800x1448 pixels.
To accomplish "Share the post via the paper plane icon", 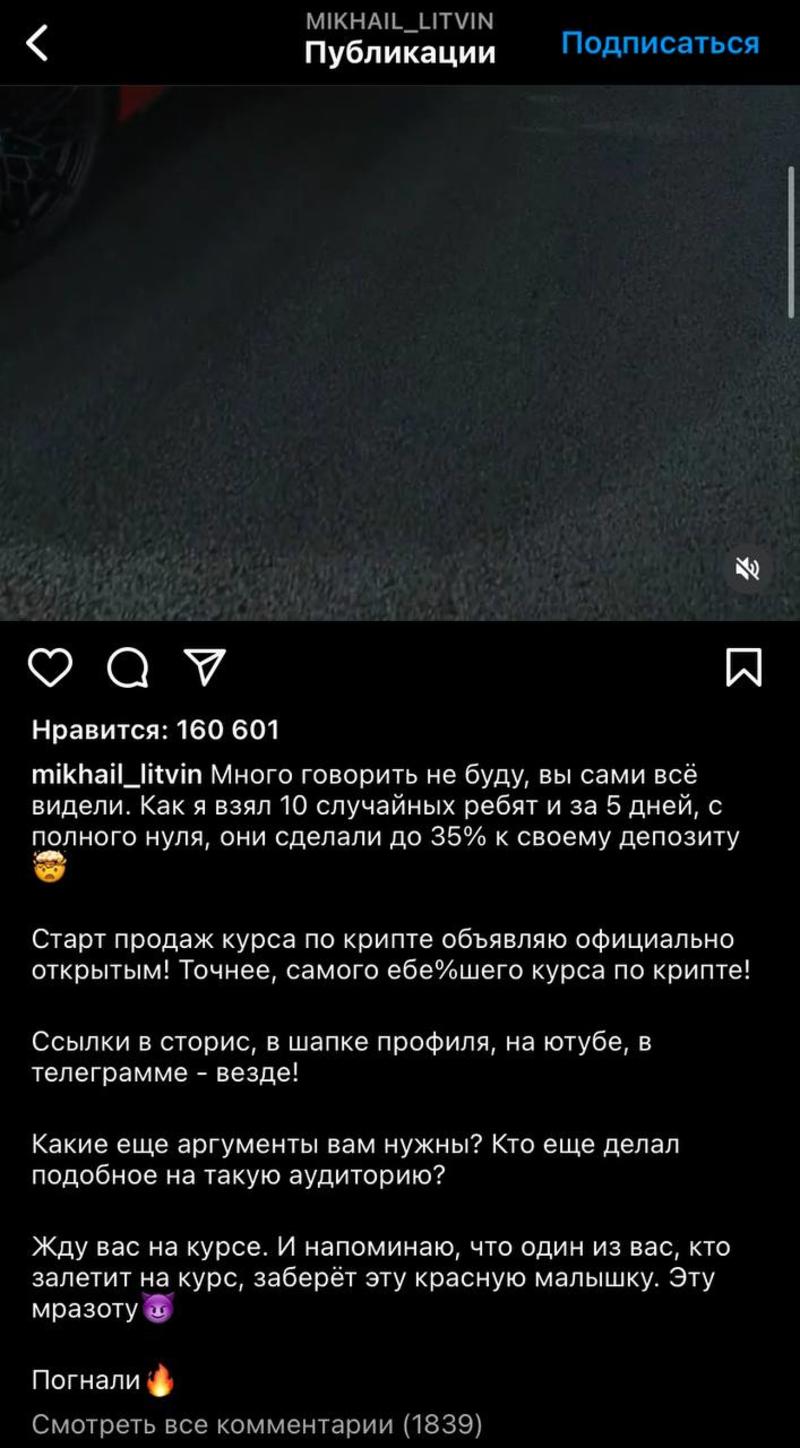I will coord(205,667).
